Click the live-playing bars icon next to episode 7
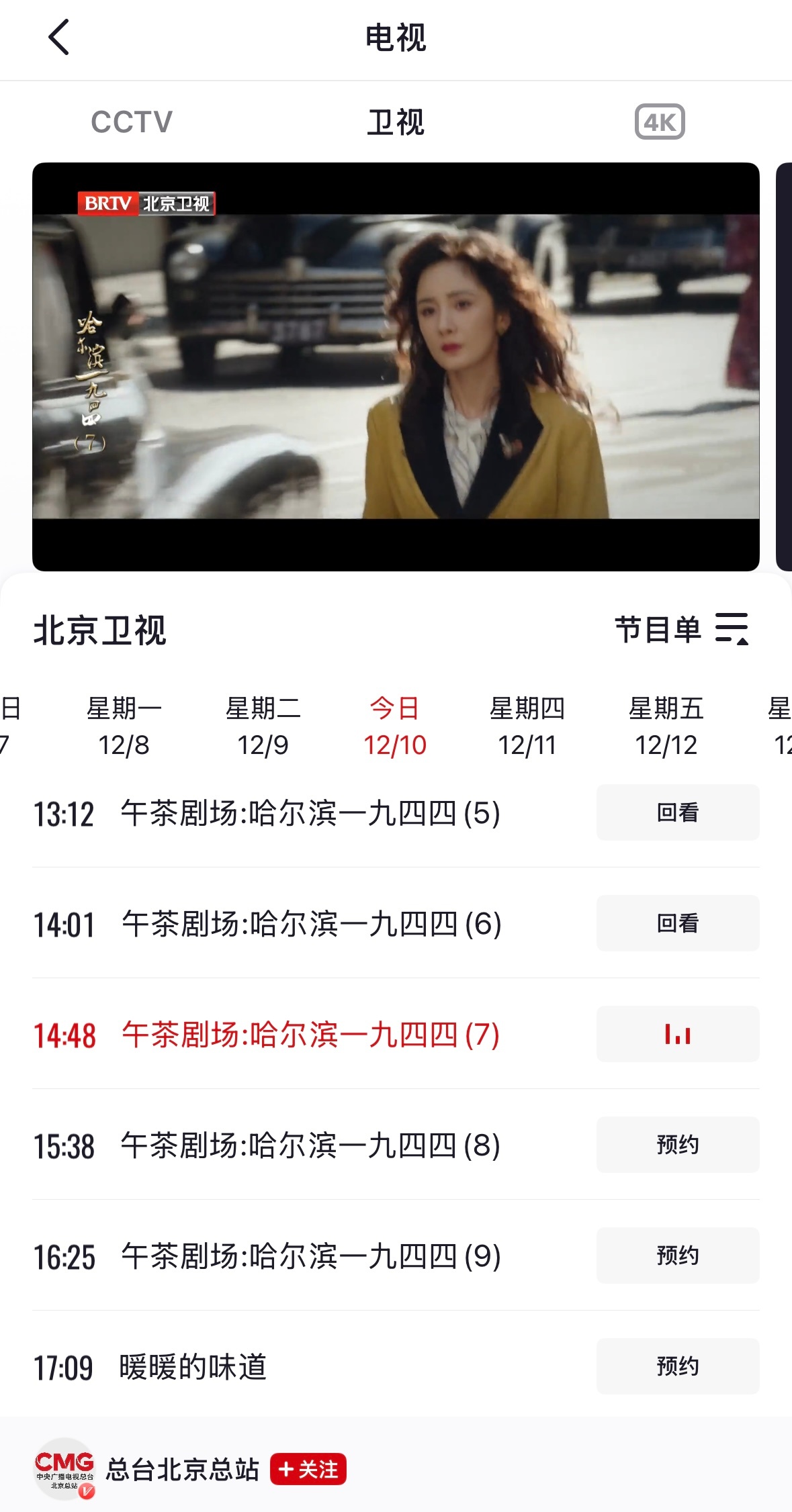This screenshot has width=792, height=1512. tap(677, 1035)
